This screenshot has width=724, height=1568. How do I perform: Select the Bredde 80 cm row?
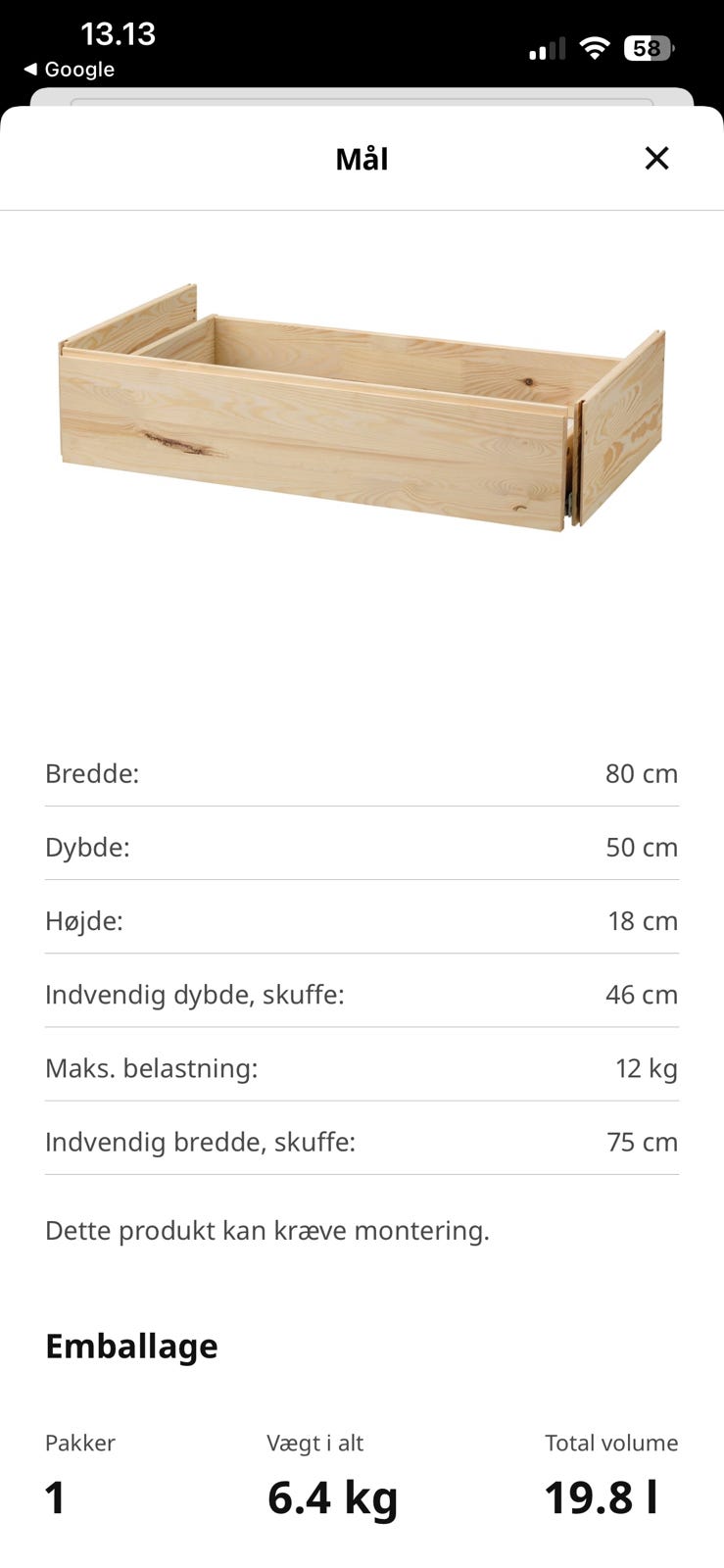click(362, 773)
